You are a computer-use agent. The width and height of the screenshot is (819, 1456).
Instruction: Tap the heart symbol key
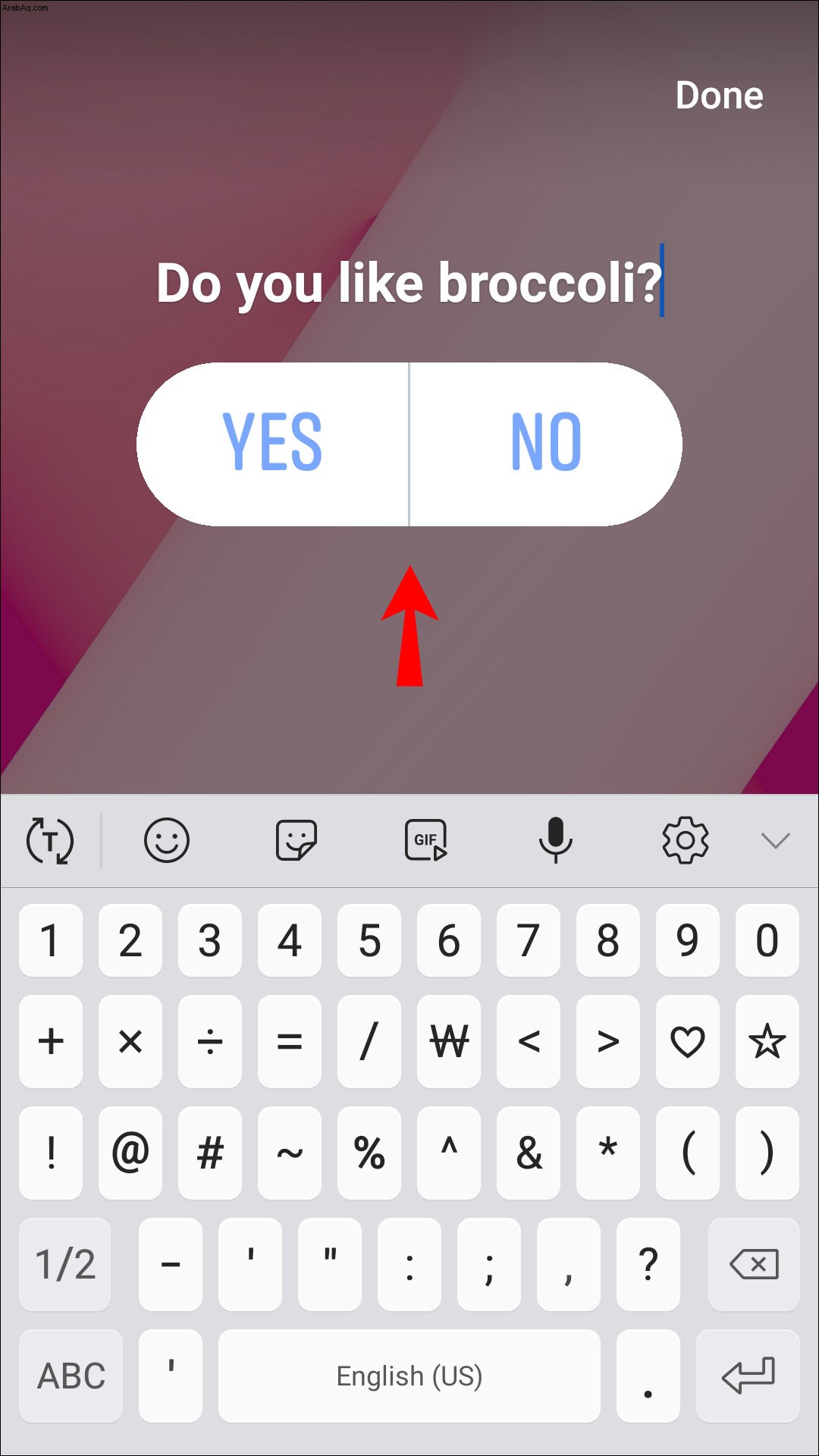[688, 1041]
